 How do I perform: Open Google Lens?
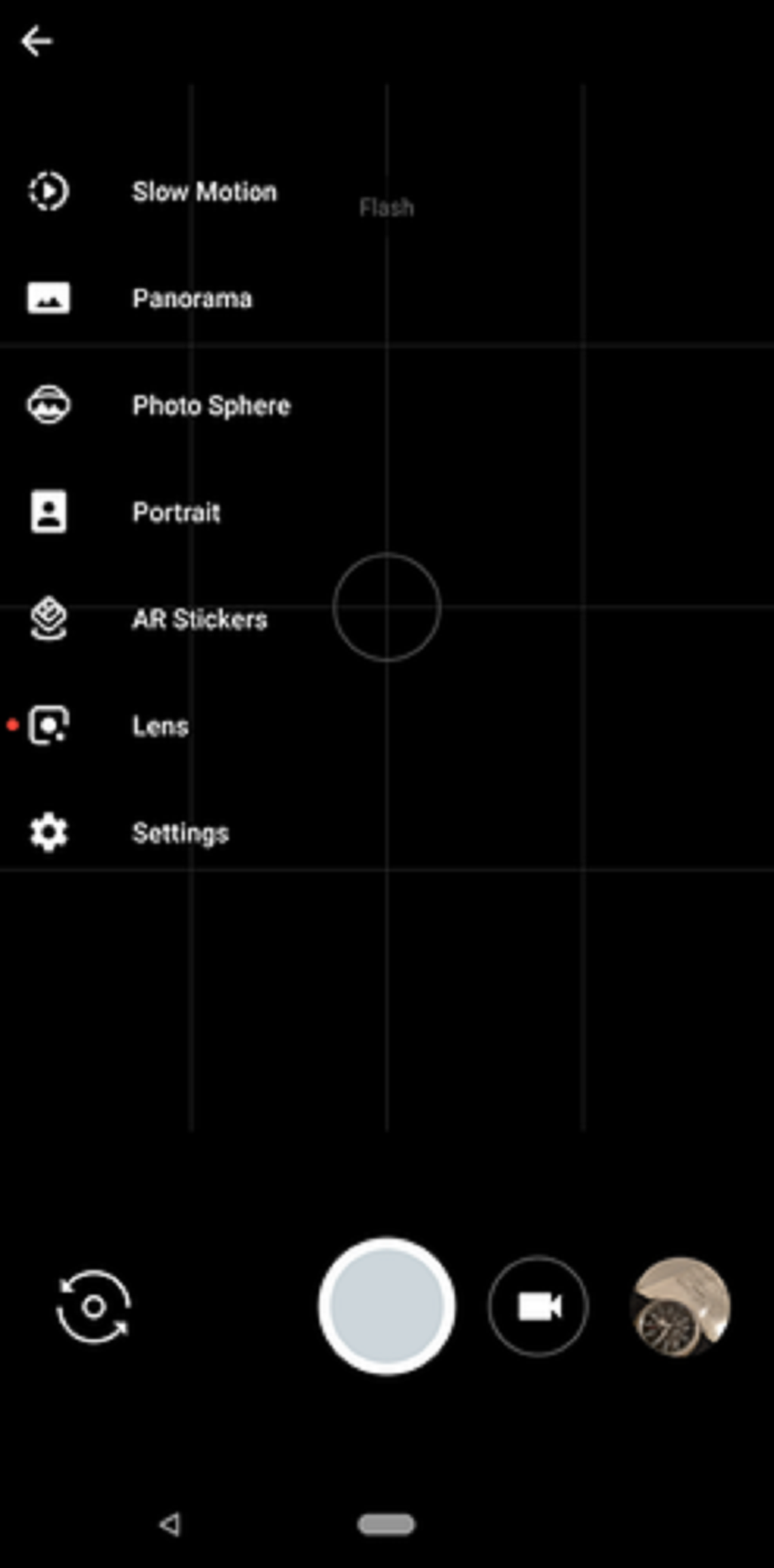(x=160, y=727)
